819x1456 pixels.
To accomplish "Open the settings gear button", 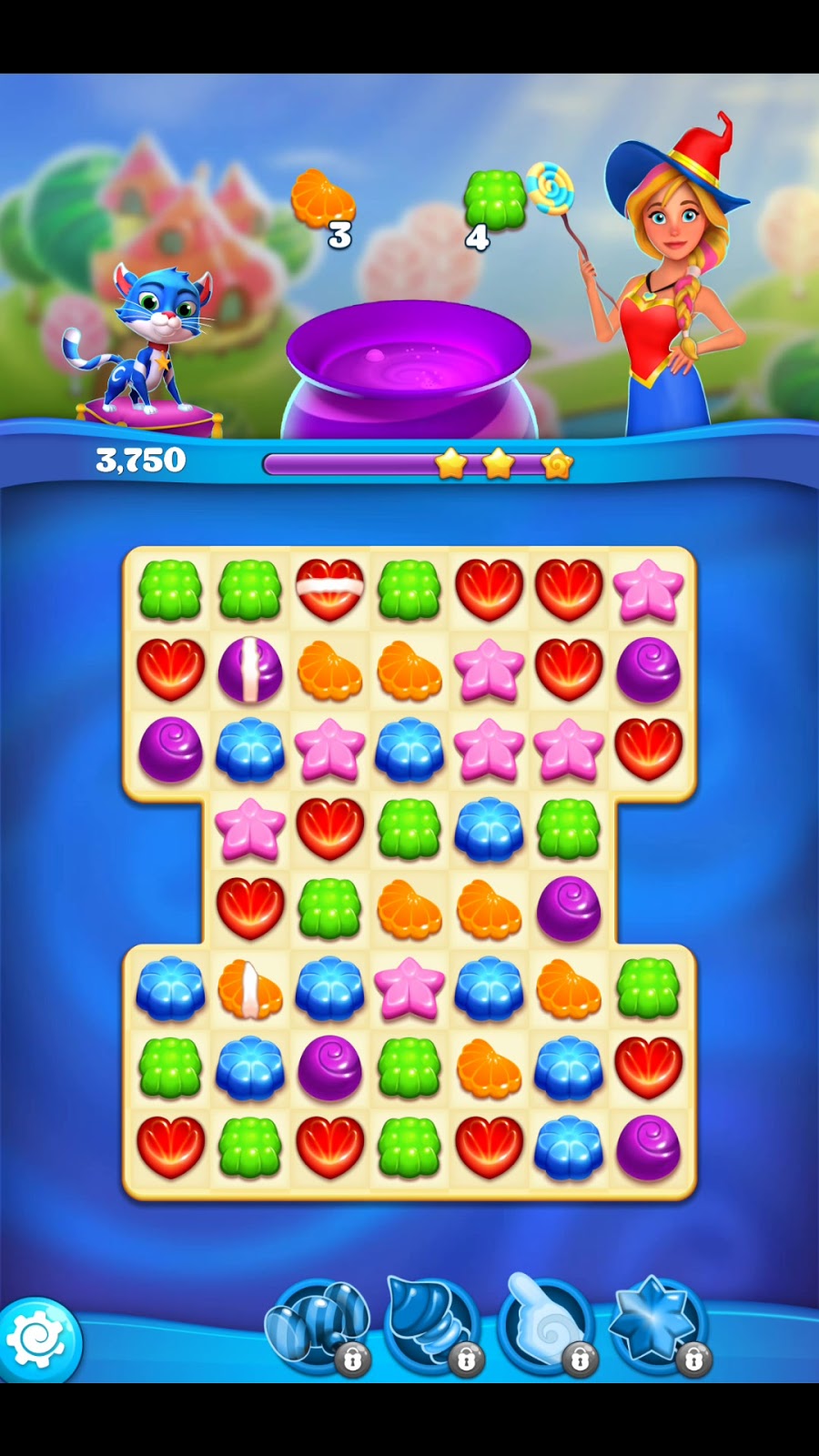I will (x=37, y=1340).
